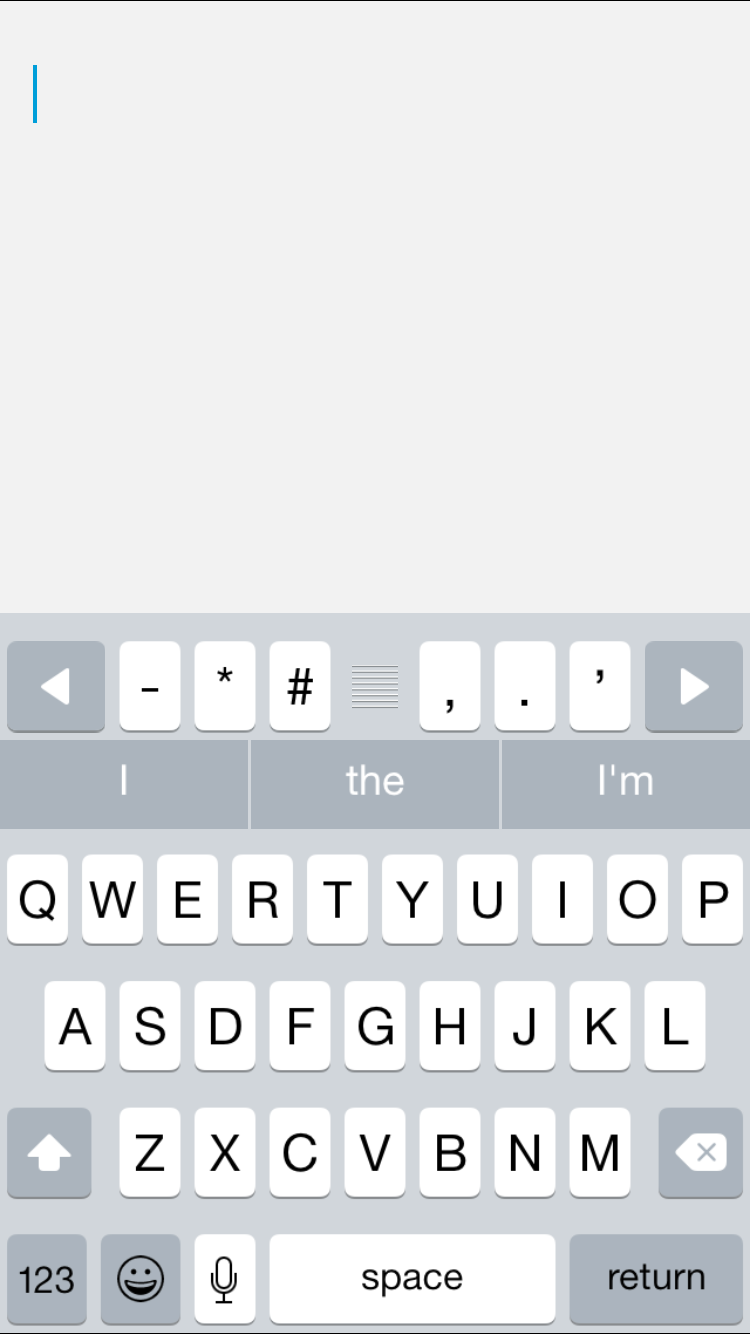Tap the space bar
Viewport: 750px width, 1334px height.
(x=412, y=1279)
